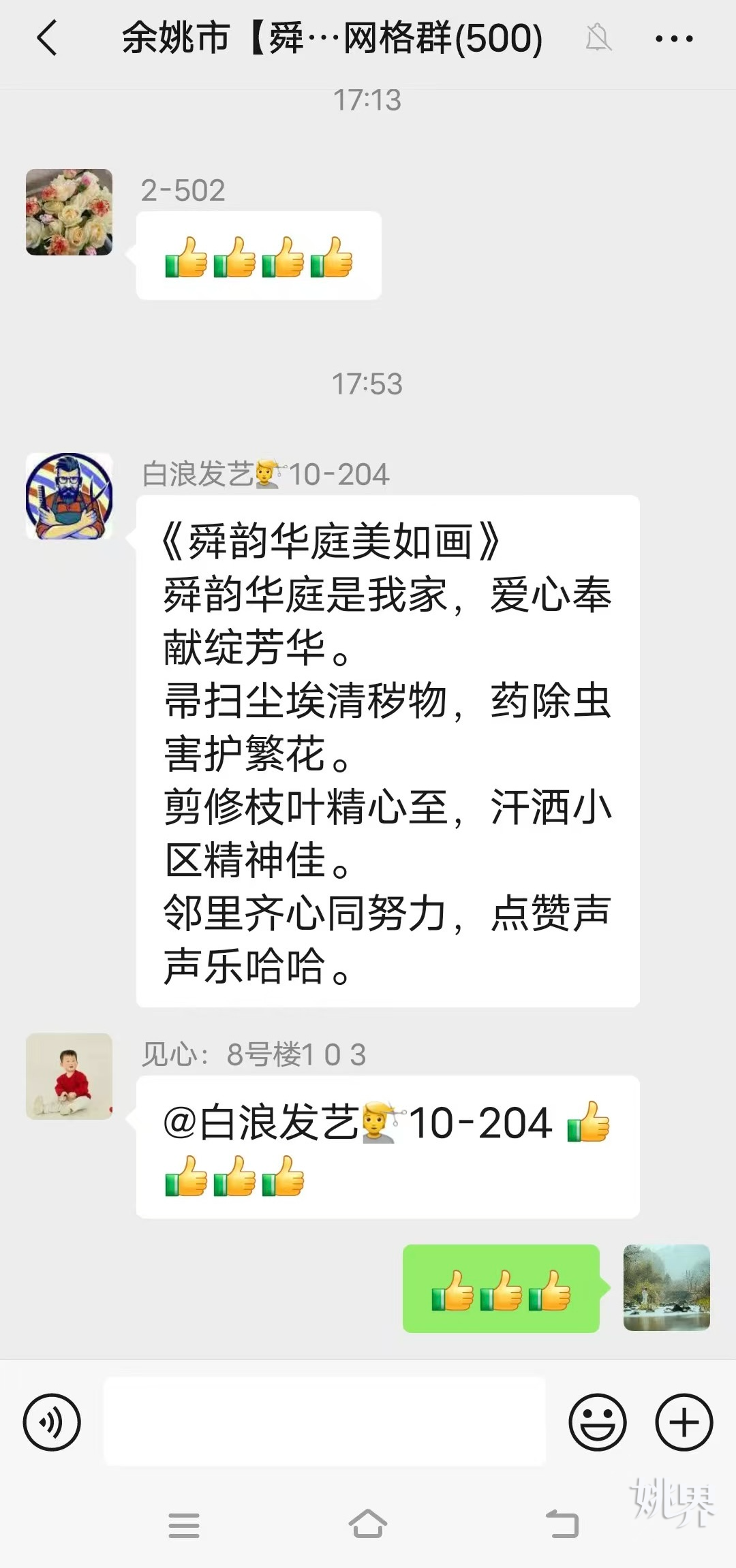
Task: Open 见心 8号楼103 avatar profile
Action: (69, 1076)
